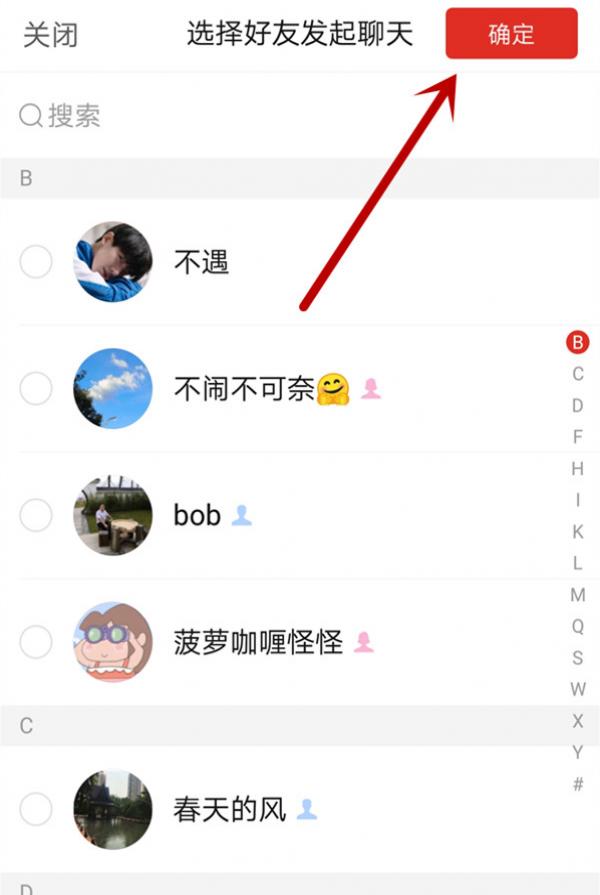Screen dimensions: 600x895
Task: Select contact 菠萝咖喱怪怪
Action: (x=36, y=641)
